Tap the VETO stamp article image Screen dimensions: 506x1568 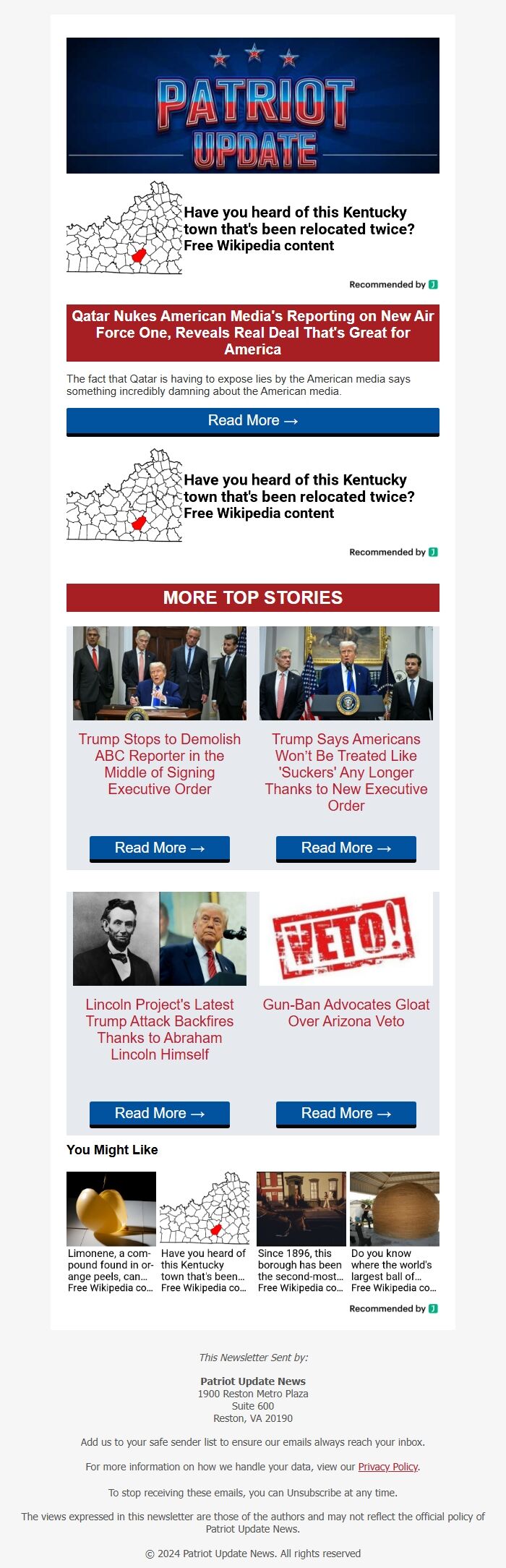(346, 938)
